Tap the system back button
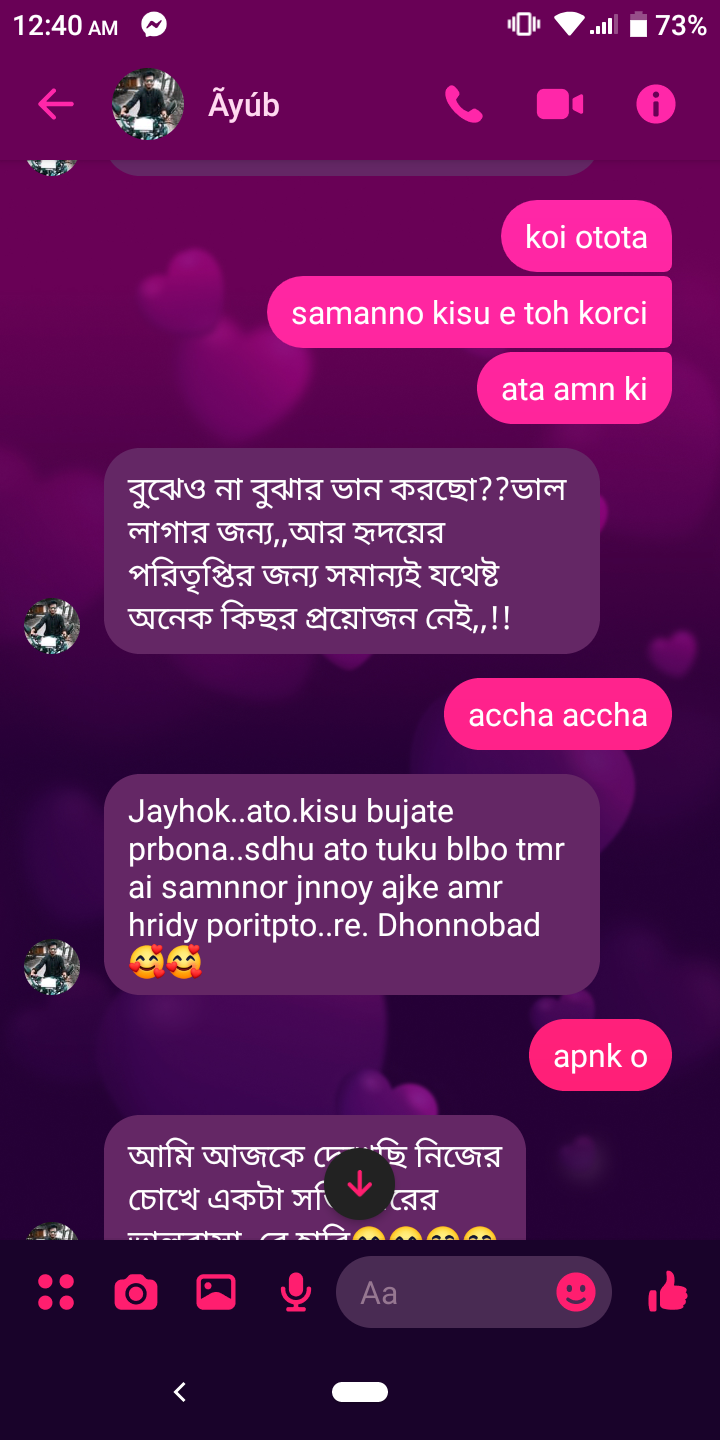 pyautogui.click(x=180, y=1391)
